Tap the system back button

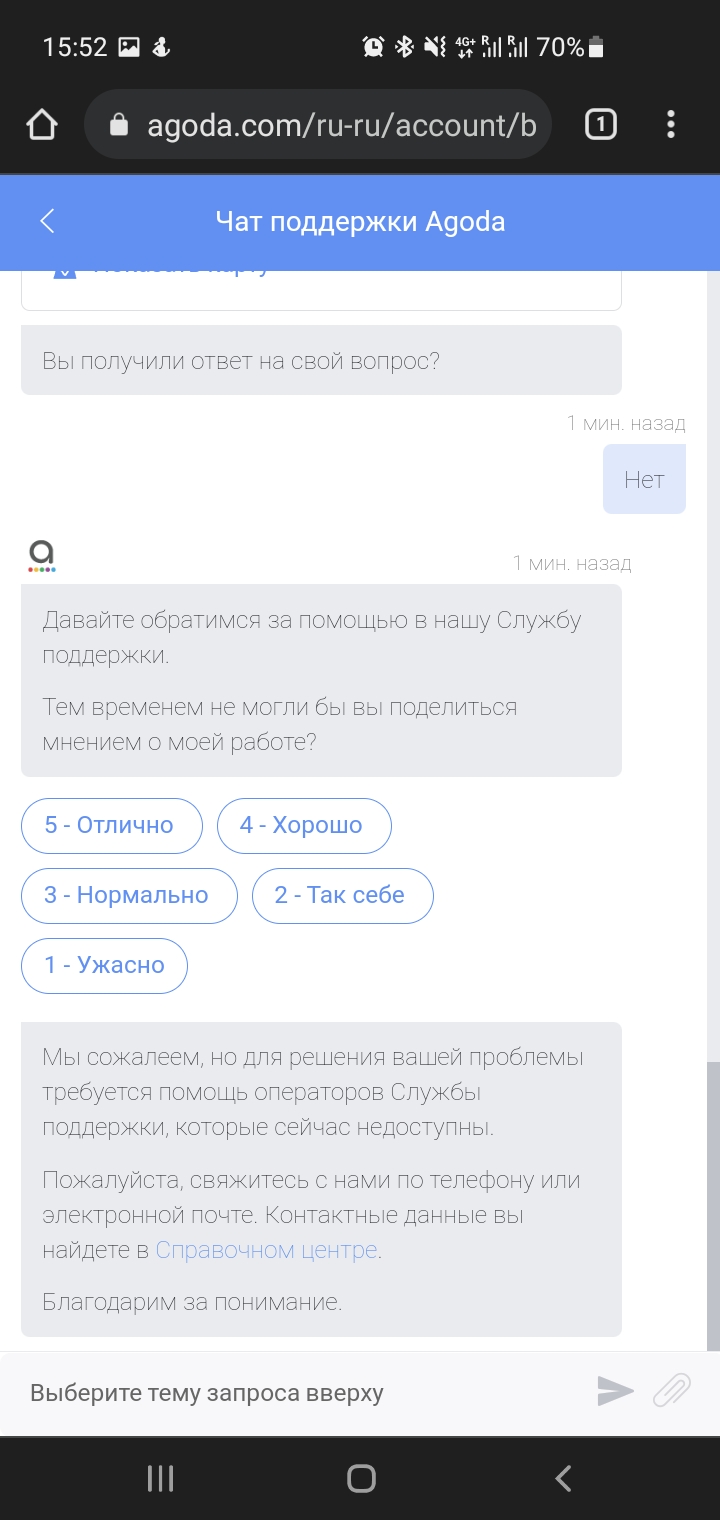(x=563, y=1478)
